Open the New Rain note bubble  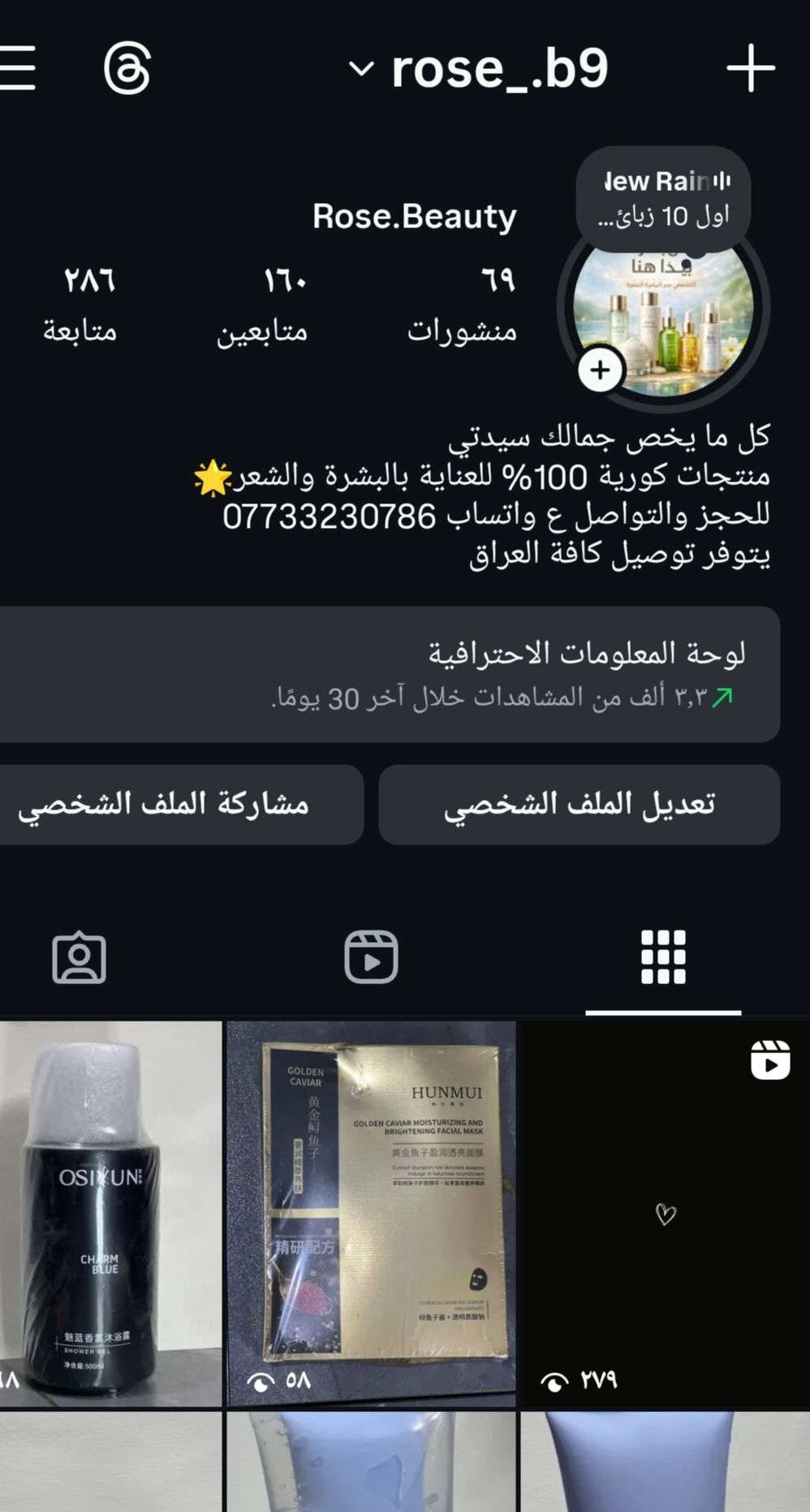[x=663, y=199]
